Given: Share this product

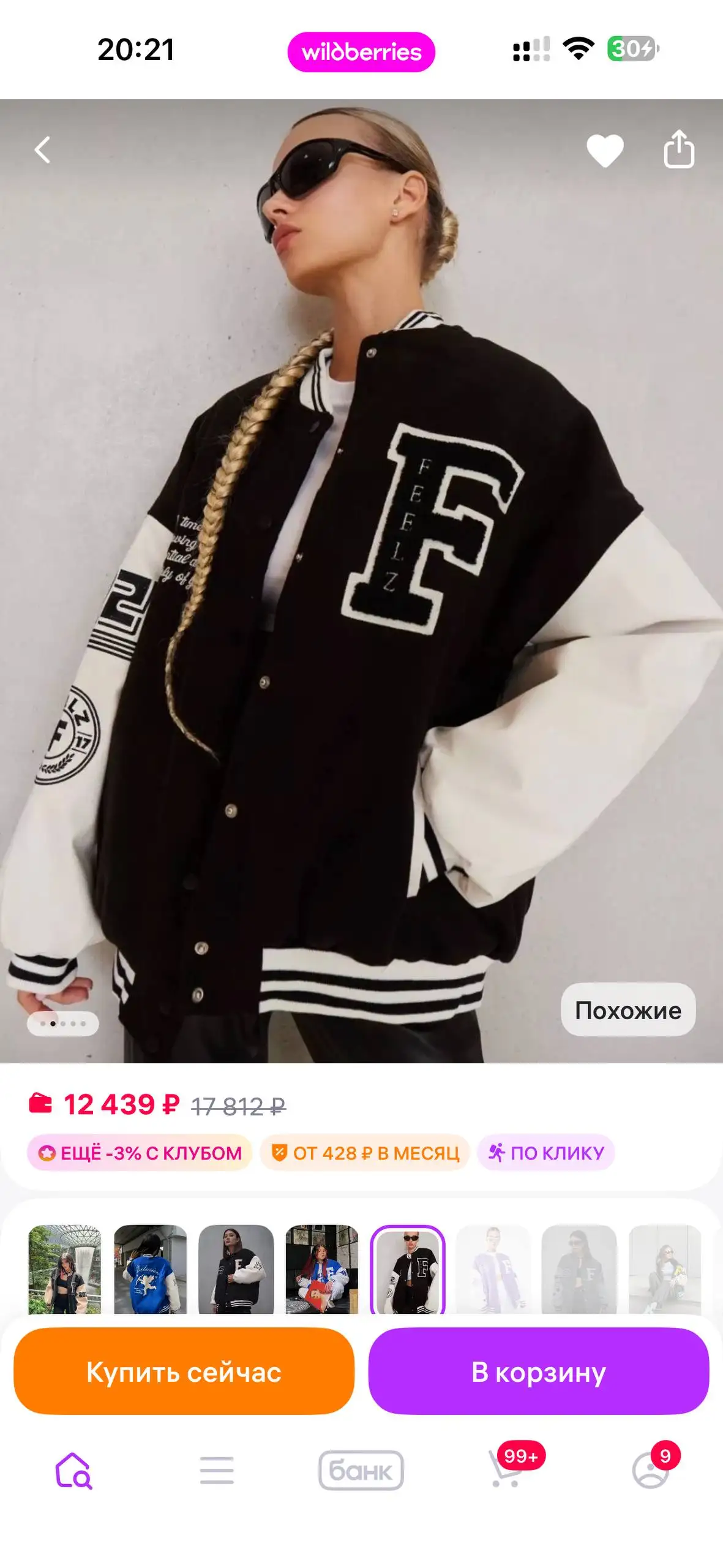Looking at the screenshot, I should (x=679, y=149).
